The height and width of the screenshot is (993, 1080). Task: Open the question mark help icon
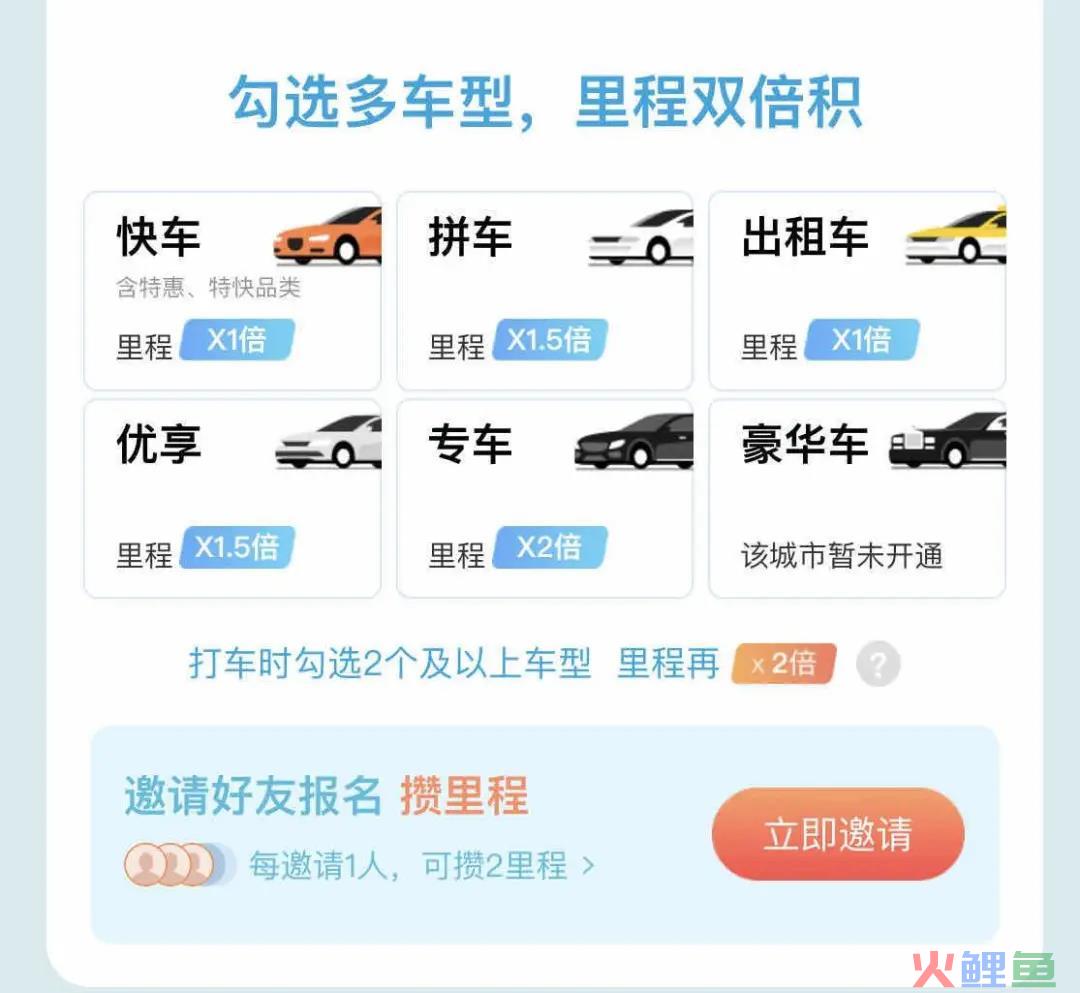(x=878, y=664)
